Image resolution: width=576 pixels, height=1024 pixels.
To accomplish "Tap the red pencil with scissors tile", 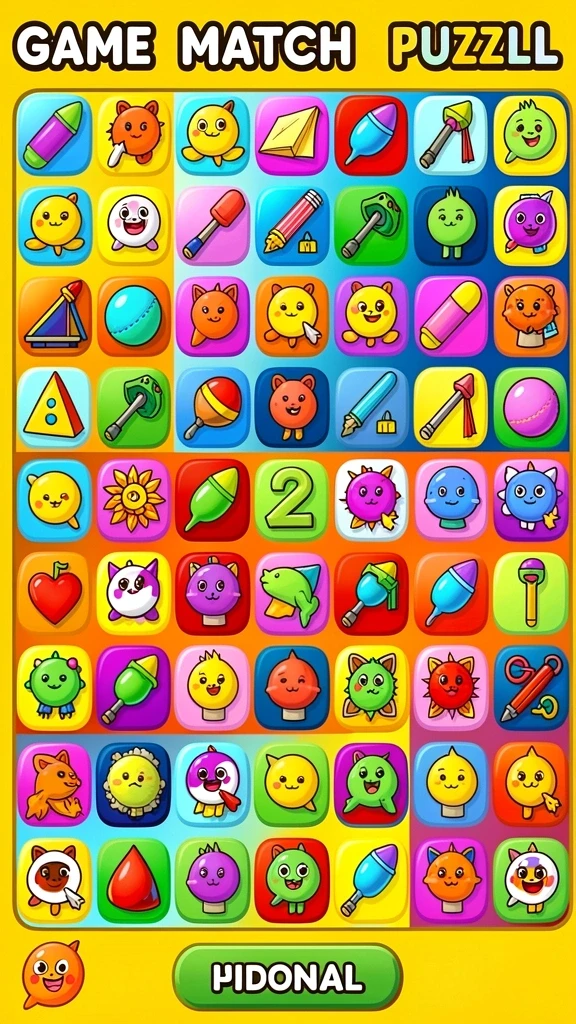I will [530, 688].
